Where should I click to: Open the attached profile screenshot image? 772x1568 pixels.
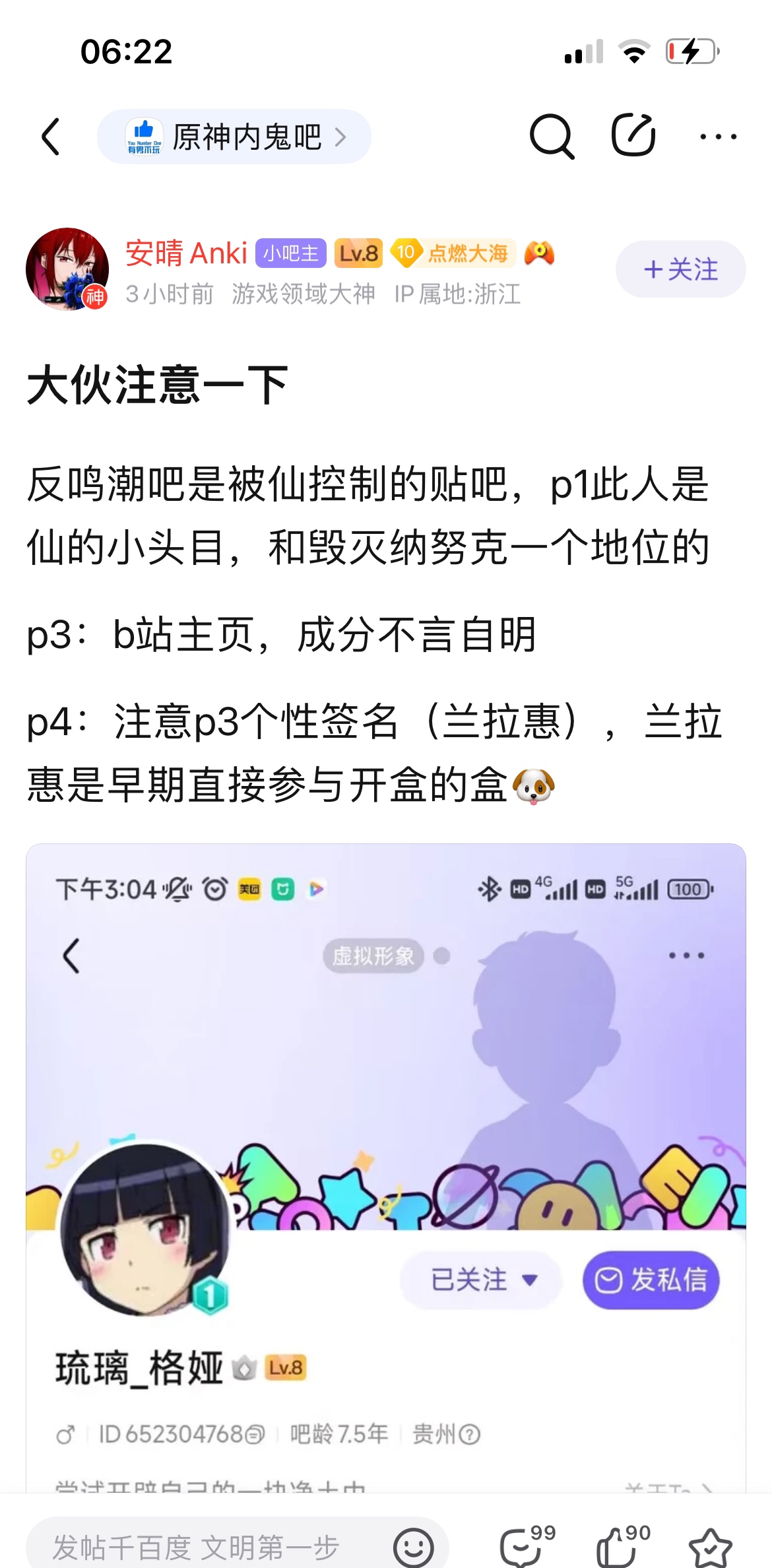click(386, 1168)
